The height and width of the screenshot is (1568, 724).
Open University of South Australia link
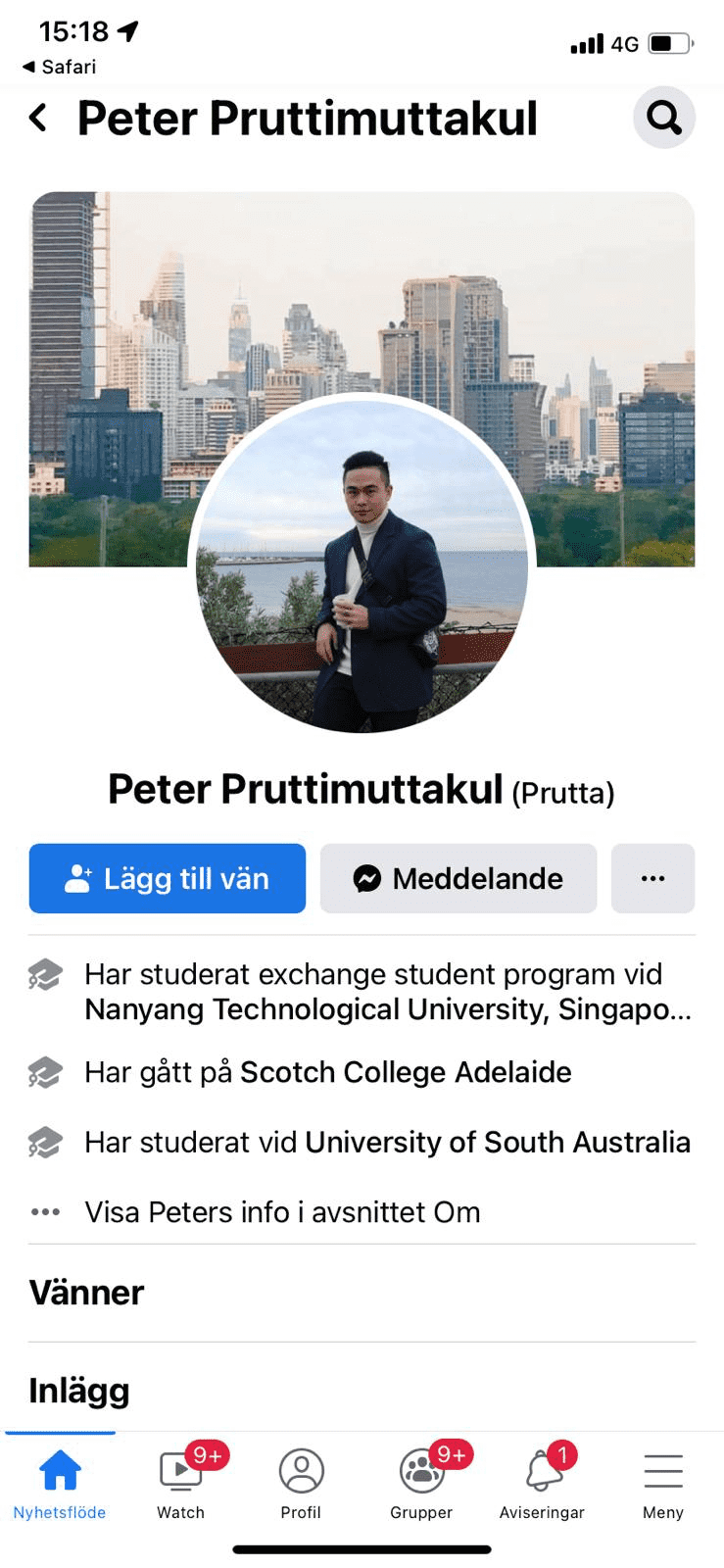pyautogui.click(x=498, y=1142)
